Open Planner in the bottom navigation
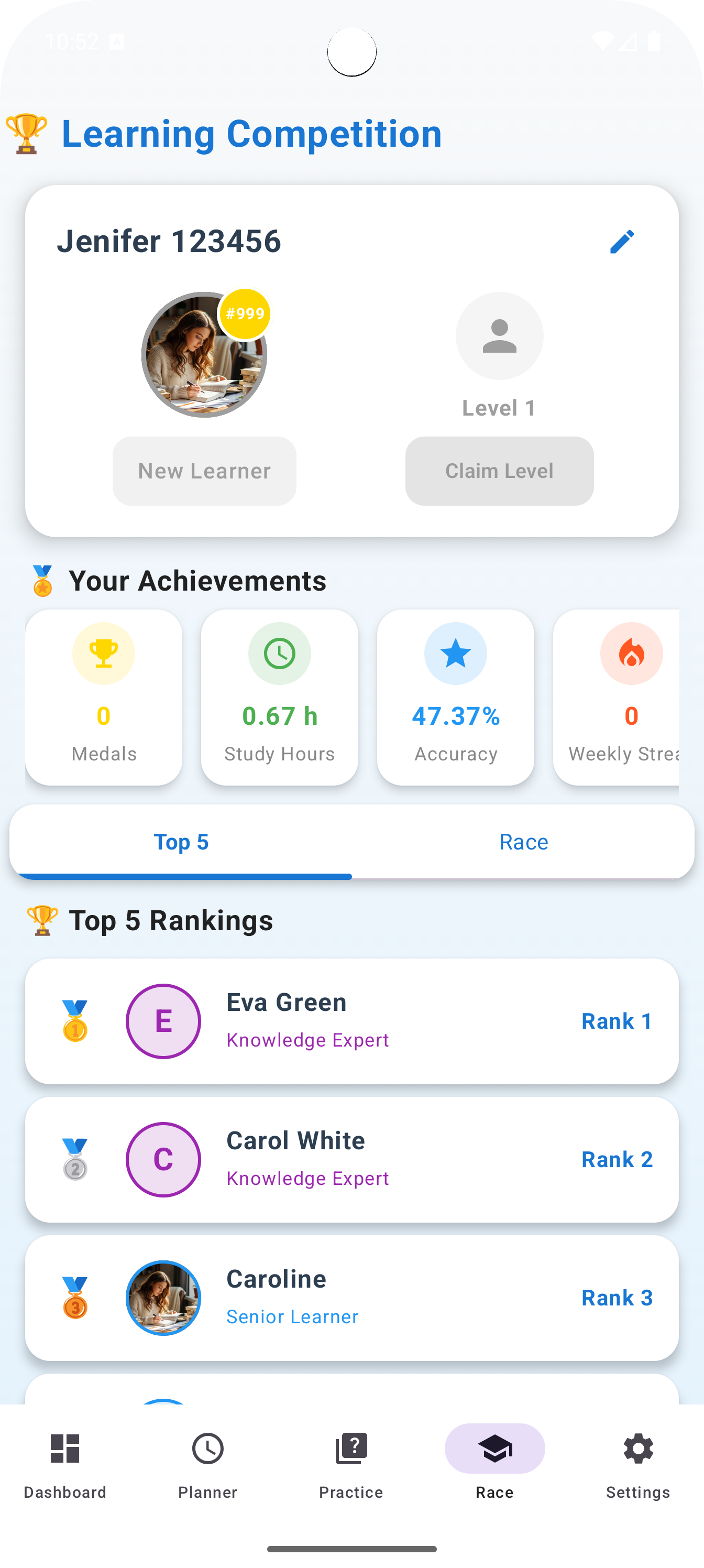This screenshot has height=1568, width=704. (x=207, y=1461)
